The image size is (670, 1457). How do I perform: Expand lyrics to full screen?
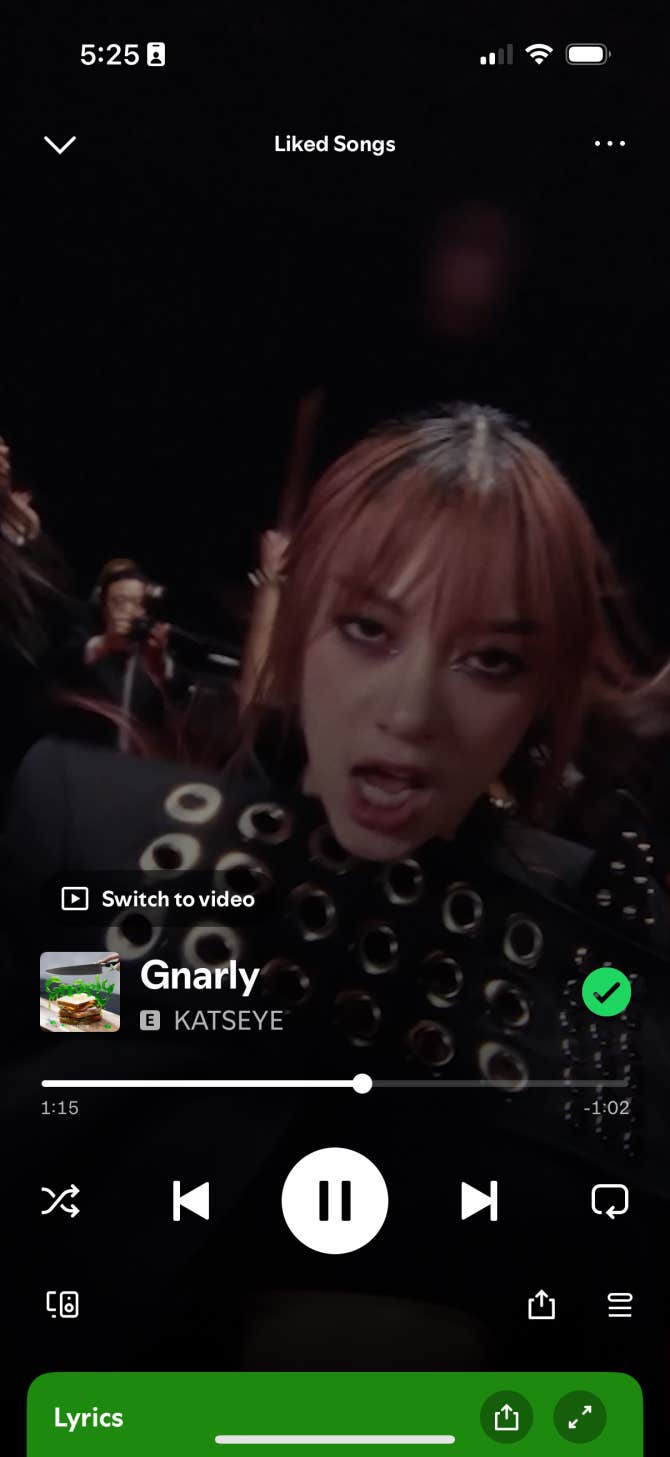(580, 1417)
